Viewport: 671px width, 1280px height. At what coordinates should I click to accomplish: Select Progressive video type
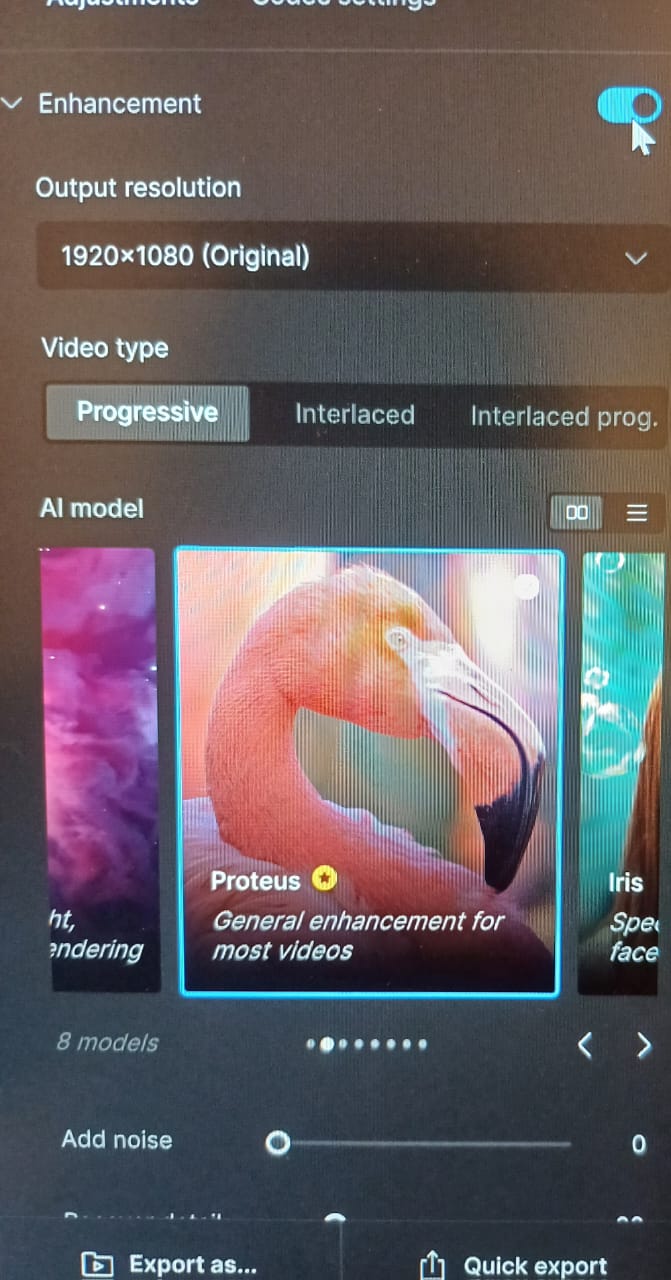[x=147, y=412]
